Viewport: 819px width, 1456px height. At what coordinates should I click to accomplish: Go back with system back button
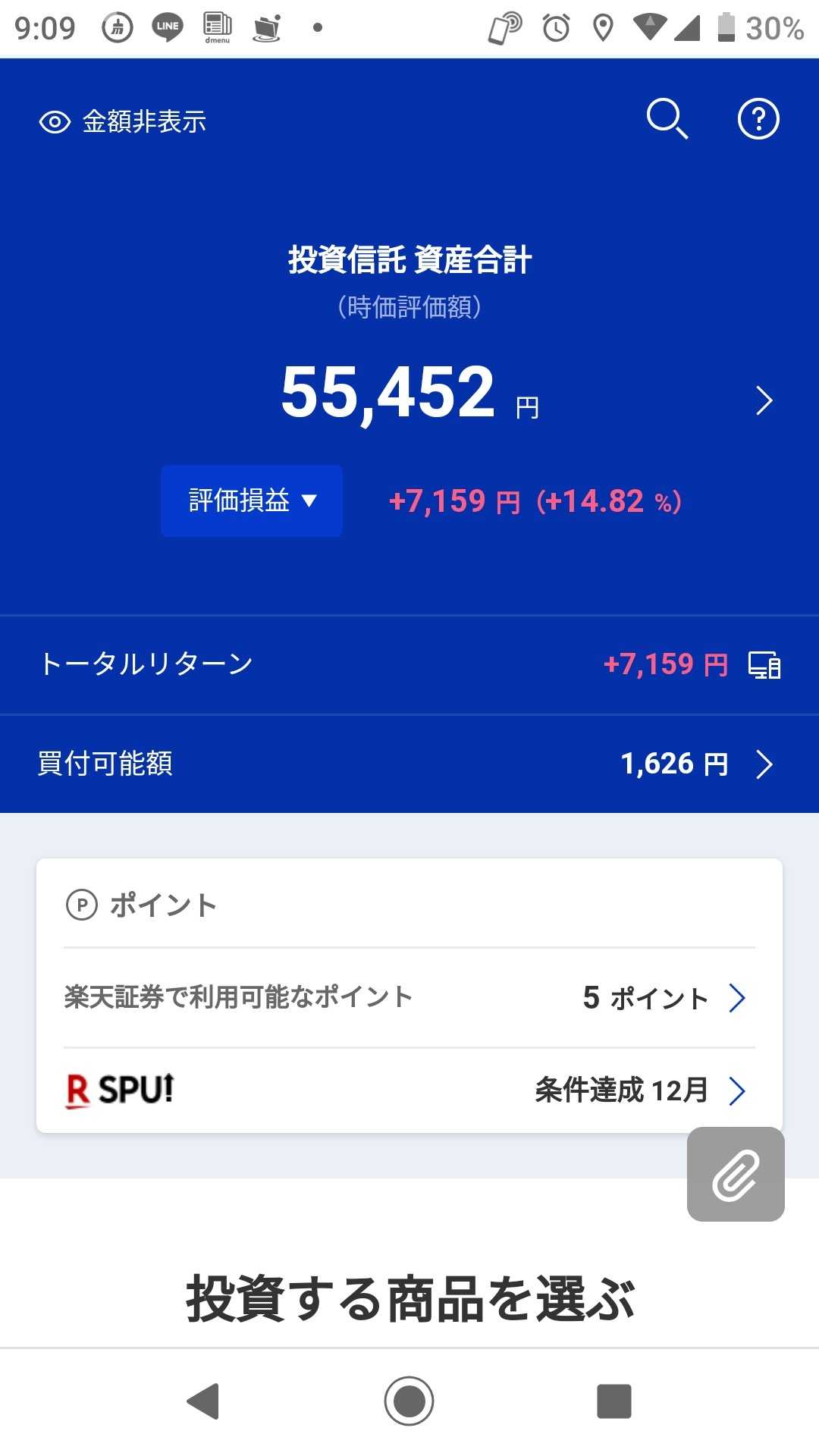pos(203,1401)
